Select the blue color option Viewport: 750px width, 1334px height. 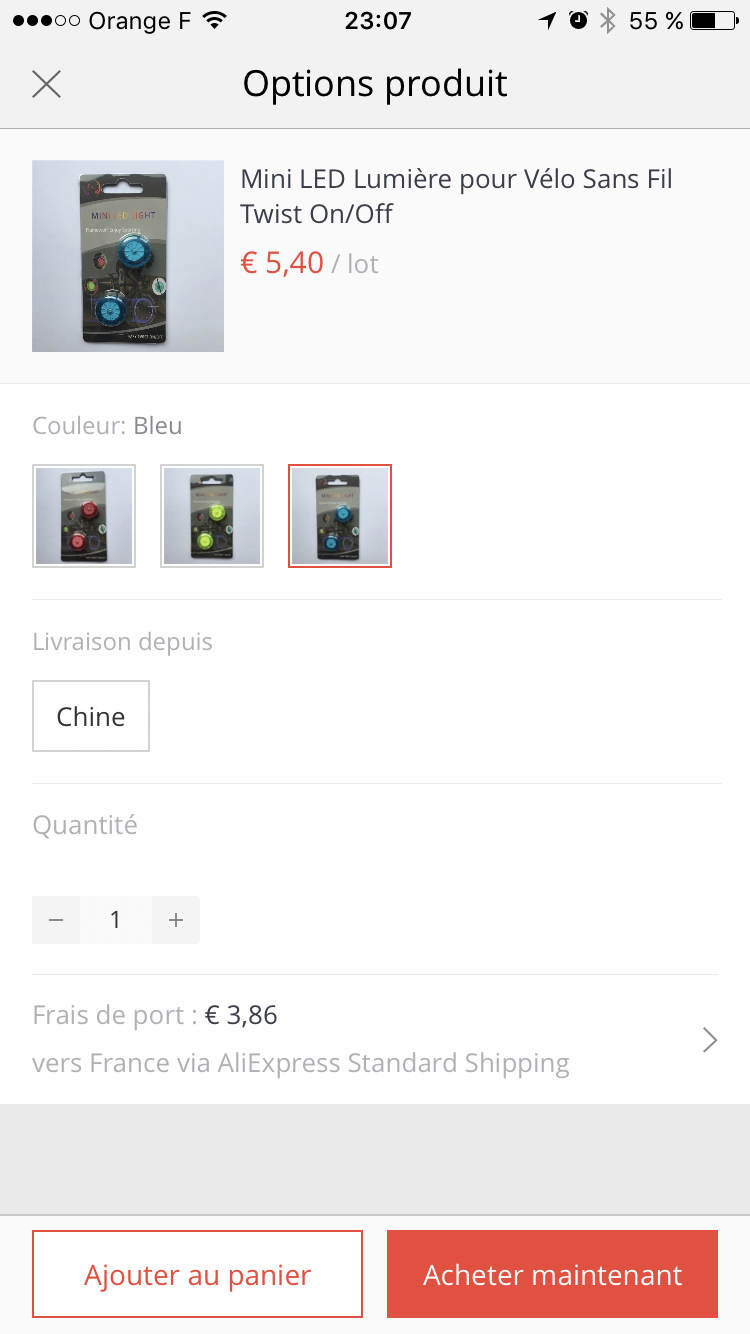click(x=340, y=516)
